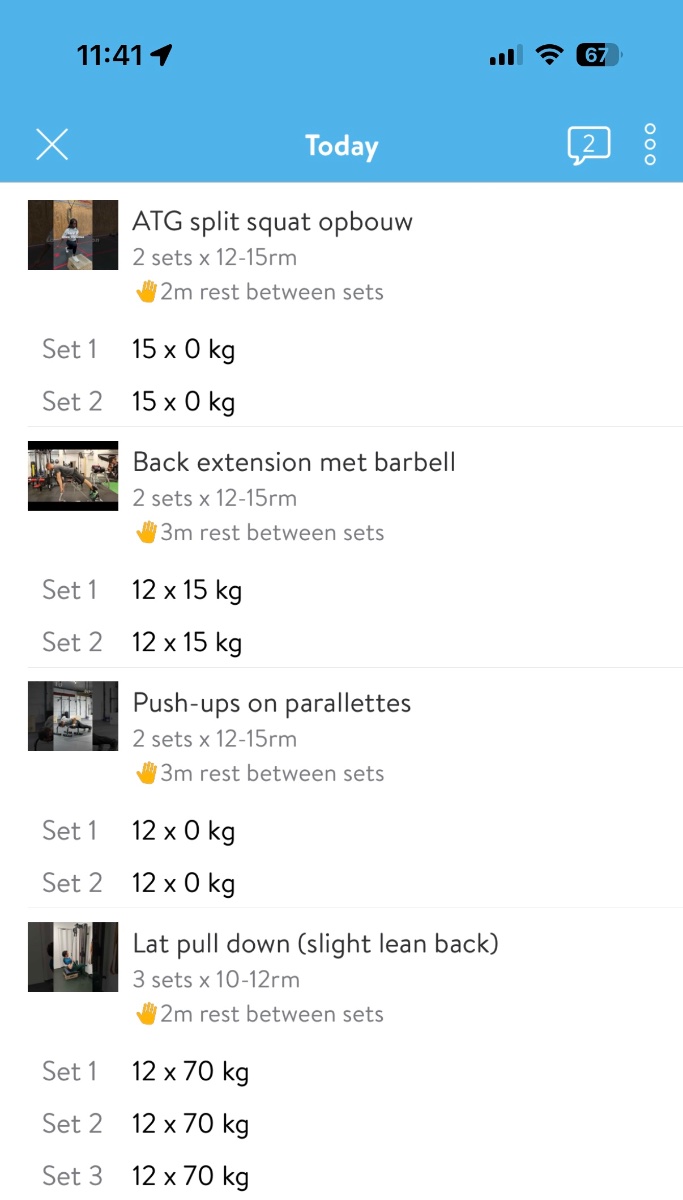Open the overflow menu
683x1200 pixels.
pyautogui.click(x=650, y=145)
